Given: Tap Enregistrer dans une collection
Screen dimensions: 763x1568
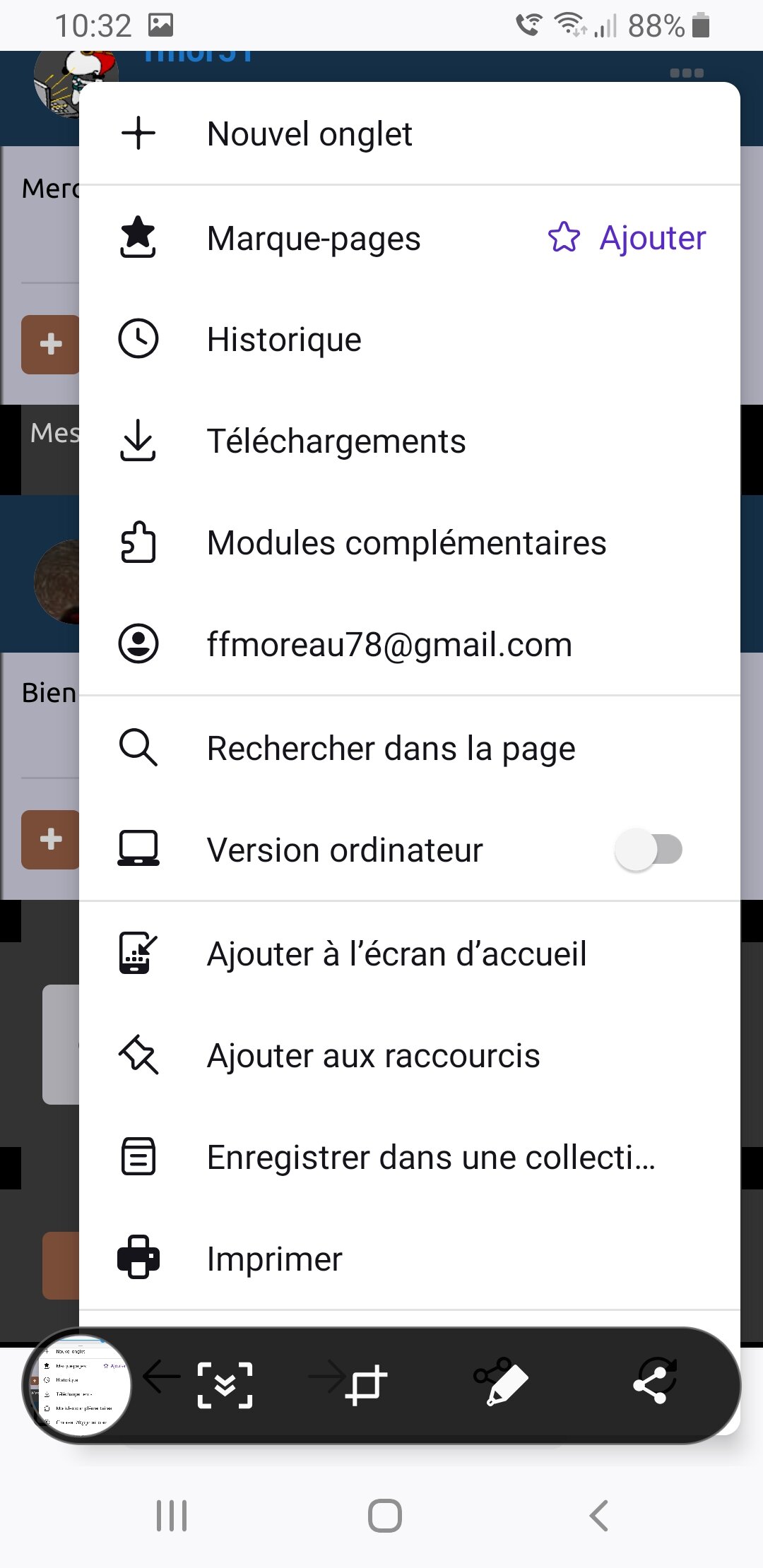Looking at the screenshot, I should click(431, 1158).
